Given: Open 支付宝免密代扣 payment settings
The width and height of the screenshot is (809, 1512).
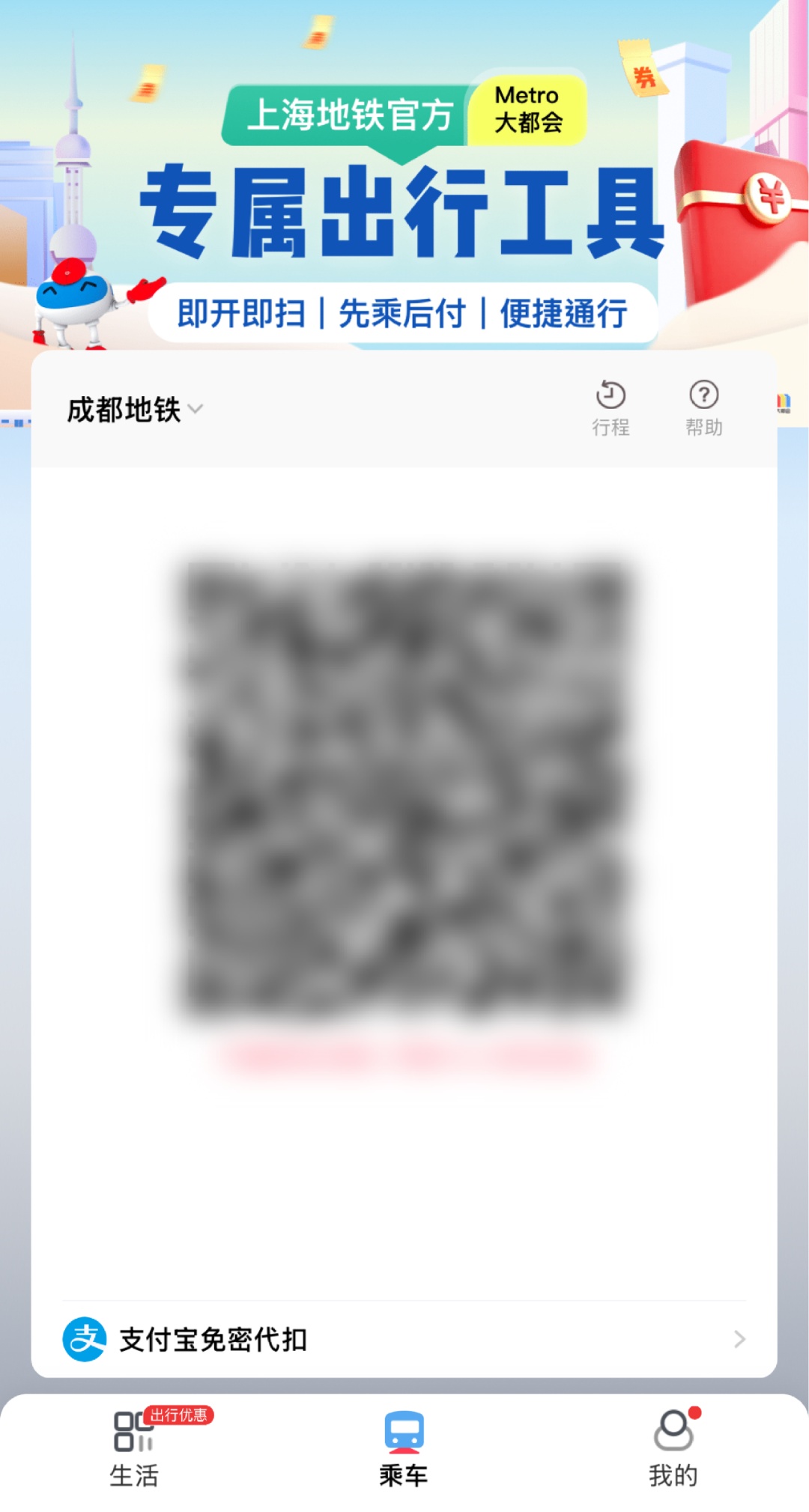Looking at the screenshot, I should click(x=404, y=1339).
